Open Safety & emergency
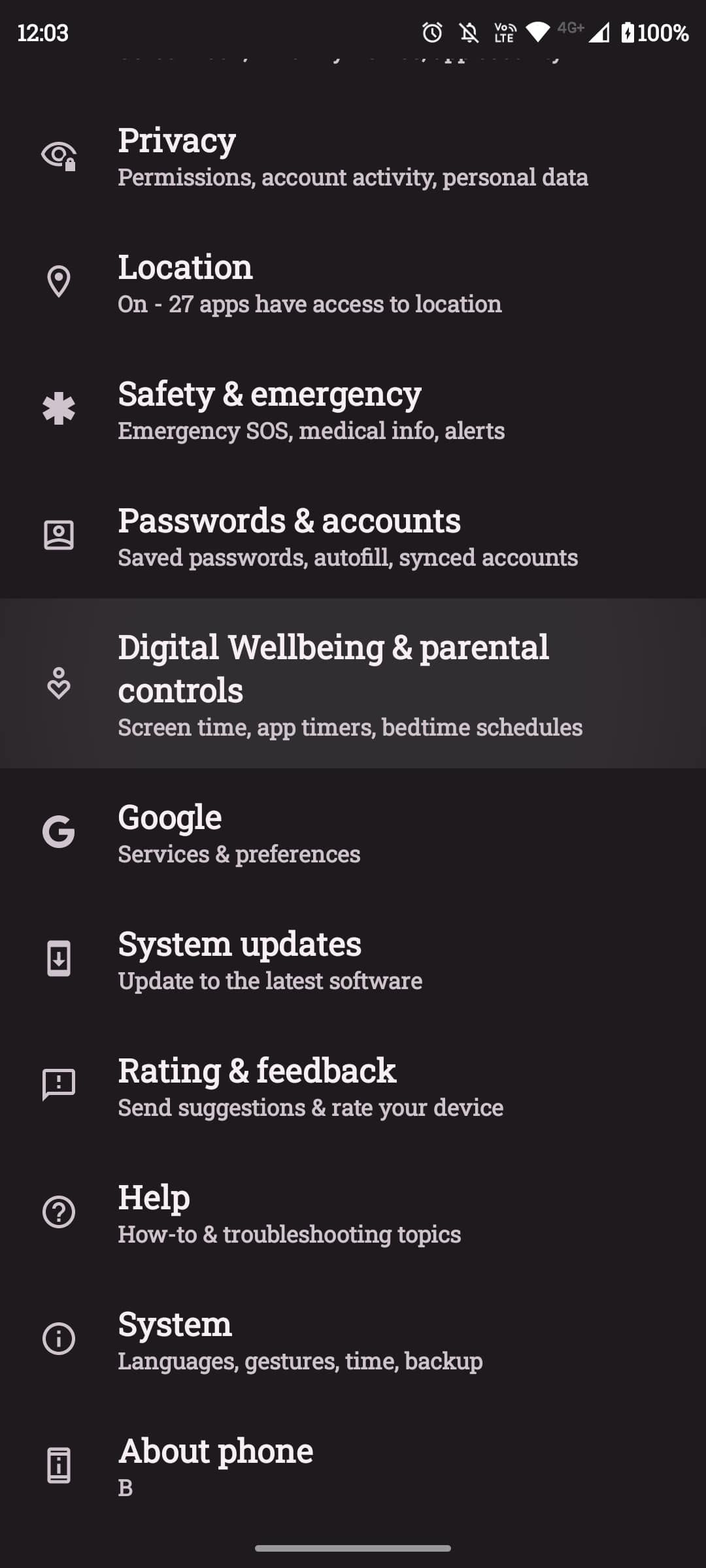This screenshot has height=1568, width=706. (x=353, y=410)
